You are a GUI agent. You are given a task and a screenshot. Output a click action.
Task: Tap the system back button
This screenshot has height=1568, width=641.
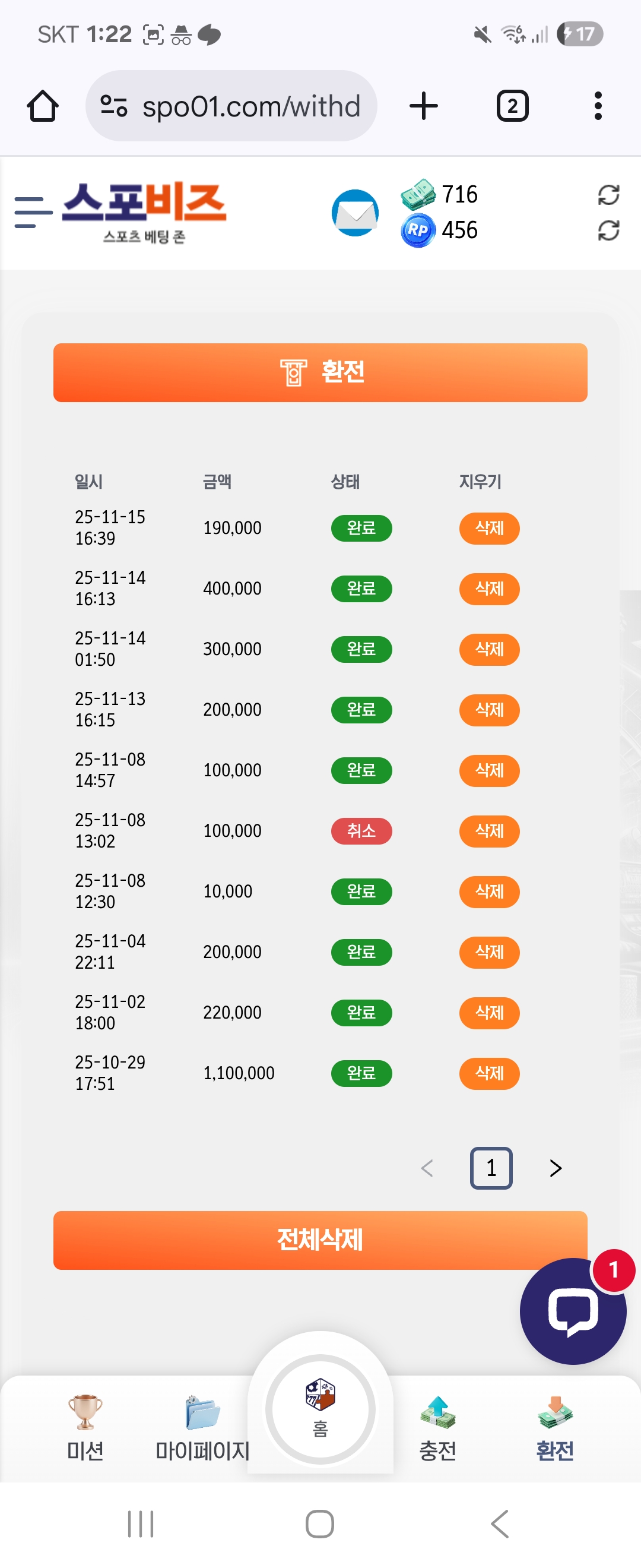[499, 1523]
